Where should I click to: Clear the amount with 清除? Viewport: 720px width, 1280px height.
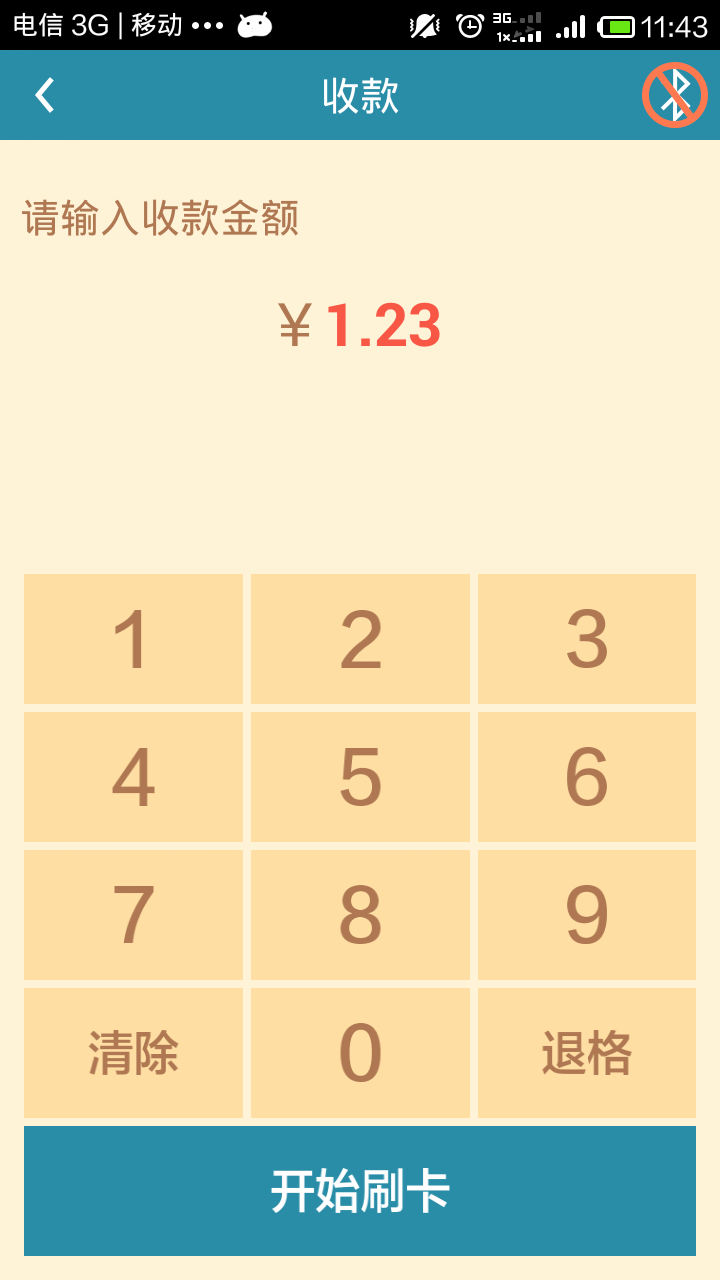(x=133, y=1053)
